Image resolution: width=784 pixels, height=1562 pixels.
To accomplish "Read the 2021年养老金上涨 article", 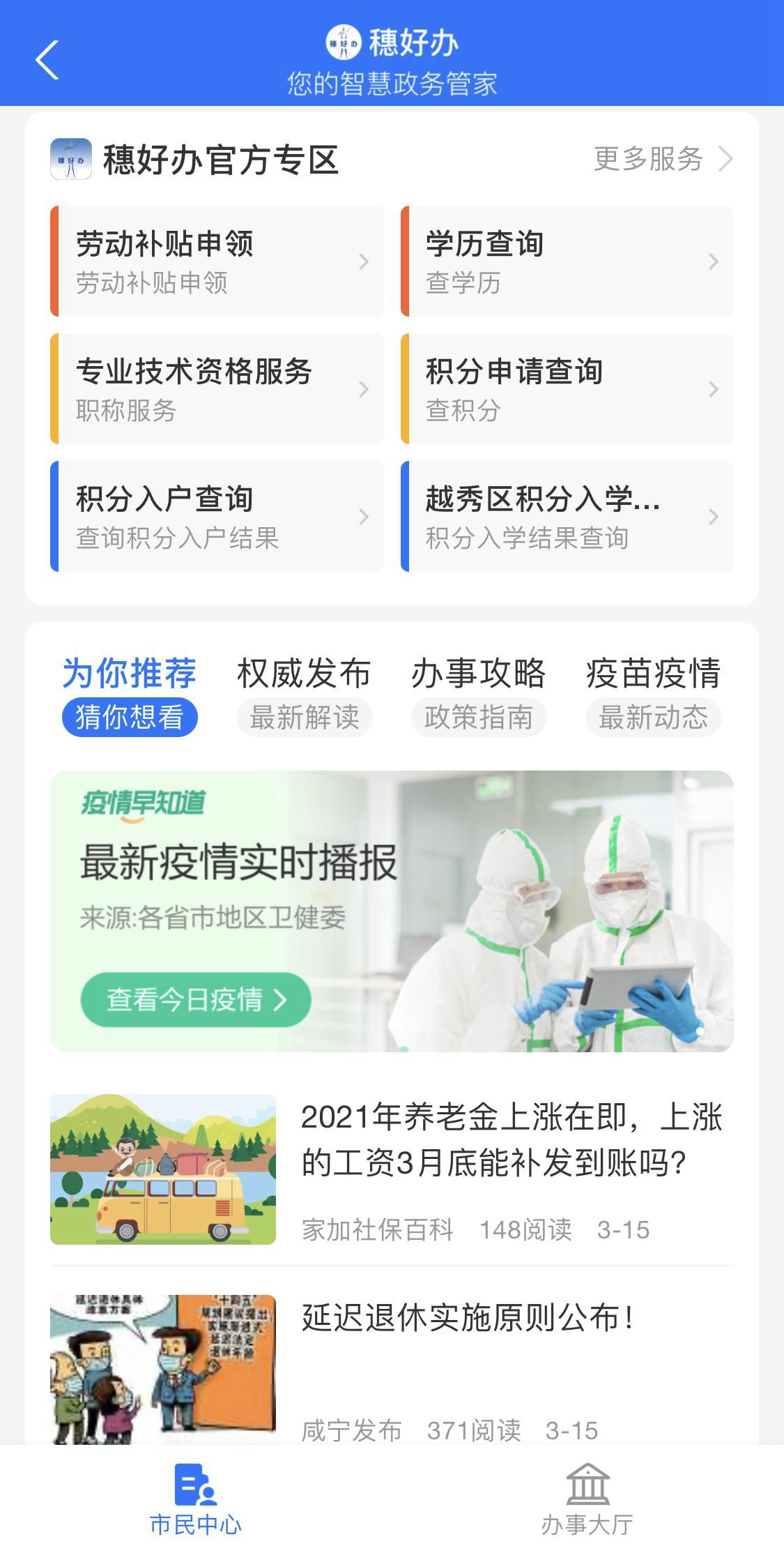I will [x=512, y=1139].
